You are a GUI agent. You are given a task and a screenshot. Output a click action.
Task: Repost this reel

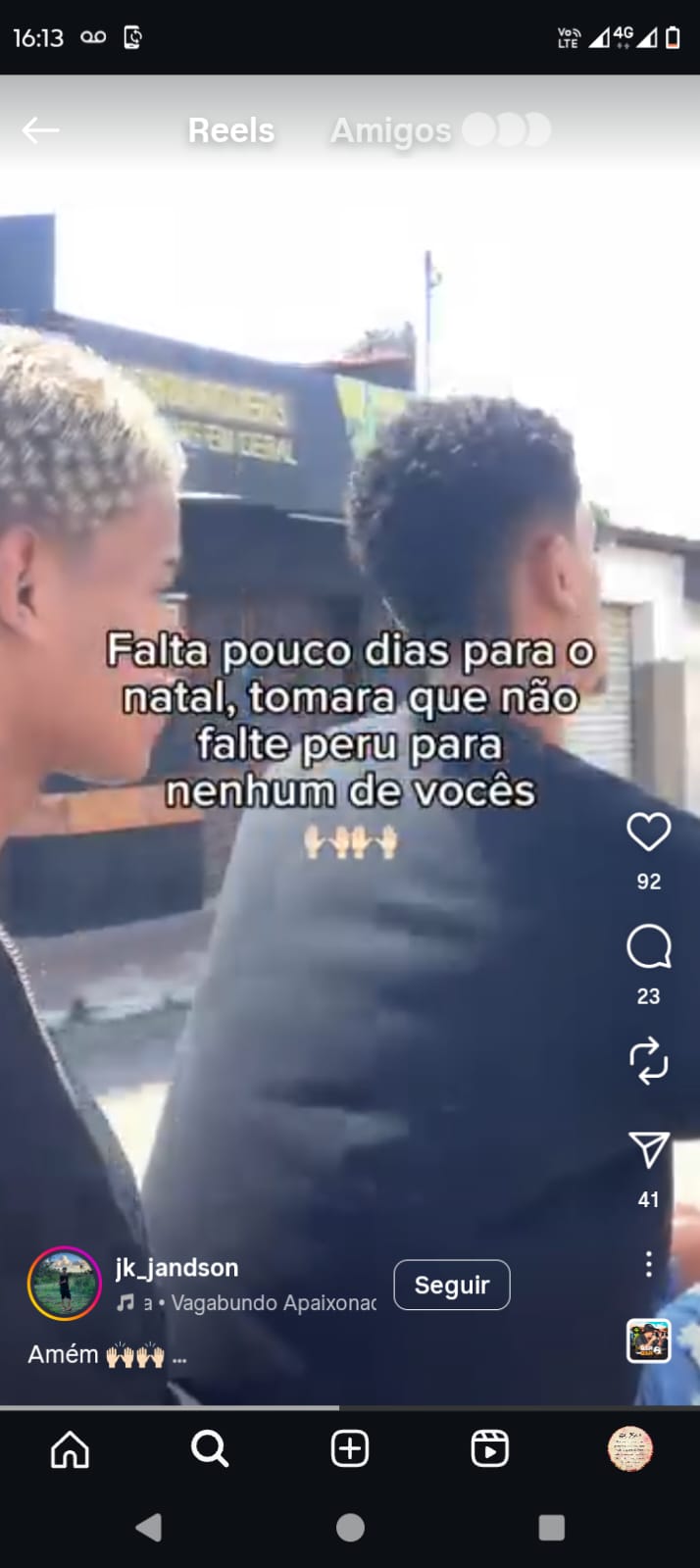(648, 1061)
